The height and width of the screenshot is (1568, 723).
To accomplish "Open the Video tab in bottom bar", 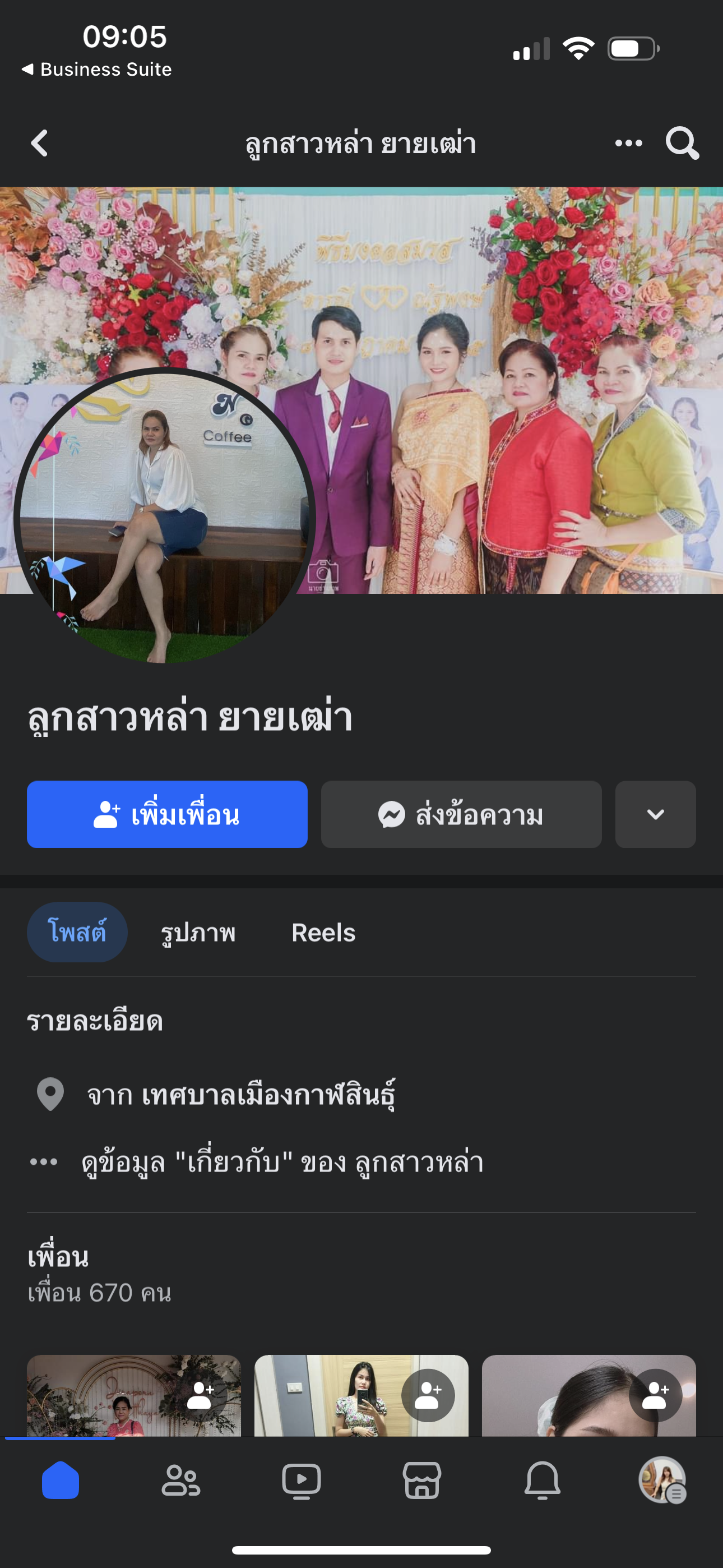I will coord(302,1481).
